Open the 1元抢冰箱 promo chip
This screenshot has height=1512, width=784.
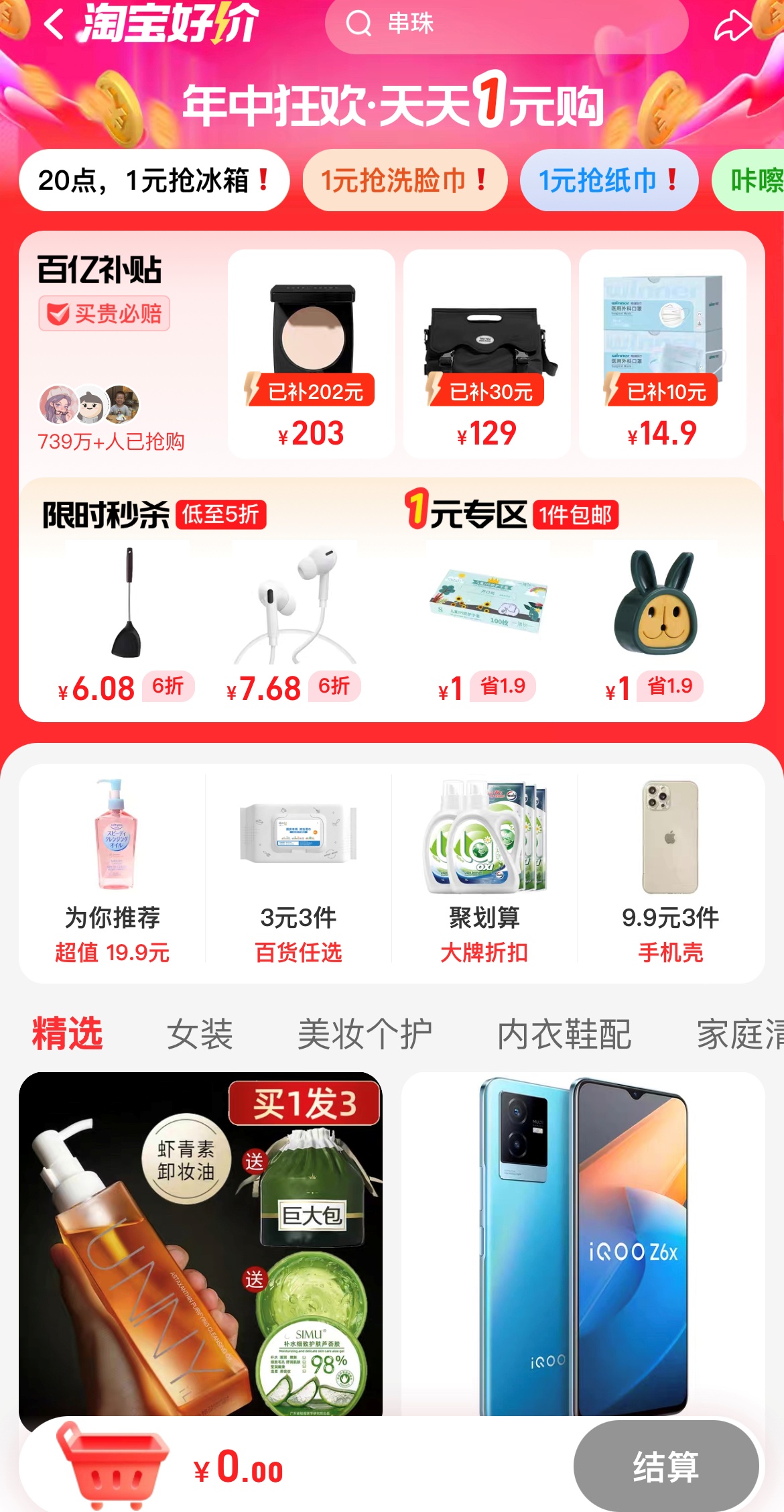tap(154, 180)
